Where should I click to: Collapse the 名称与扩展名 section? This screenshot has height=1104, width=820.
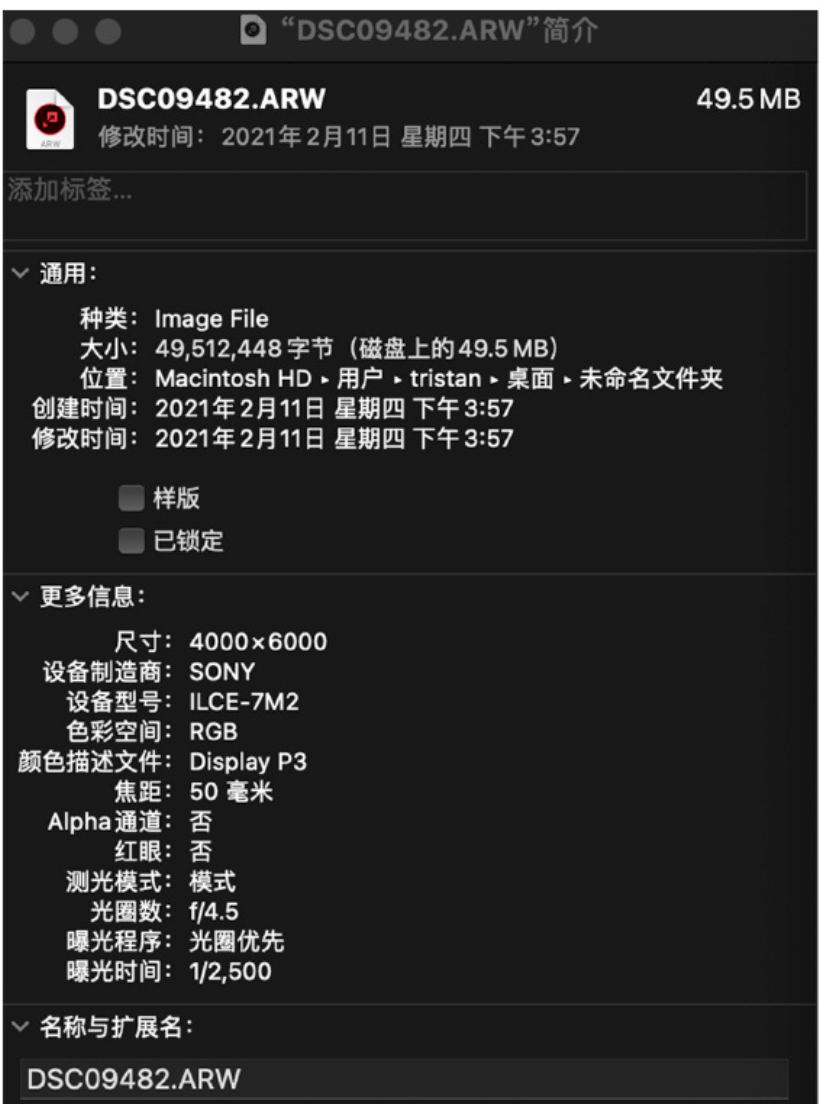pyautogui.click(x=21, y=1026)
